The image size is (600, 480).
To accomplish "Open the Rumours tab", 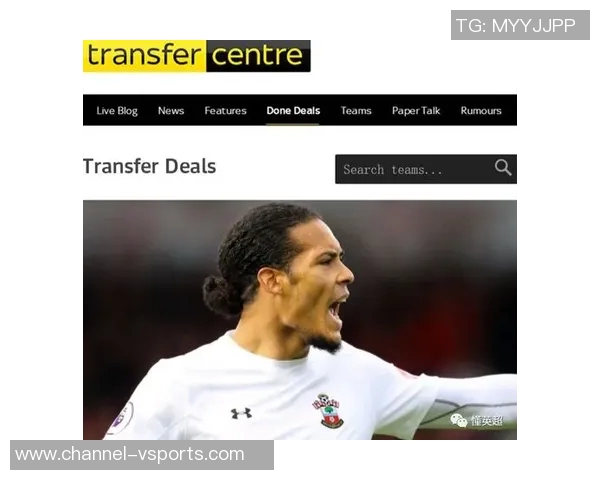I will (x=481, y=111).
